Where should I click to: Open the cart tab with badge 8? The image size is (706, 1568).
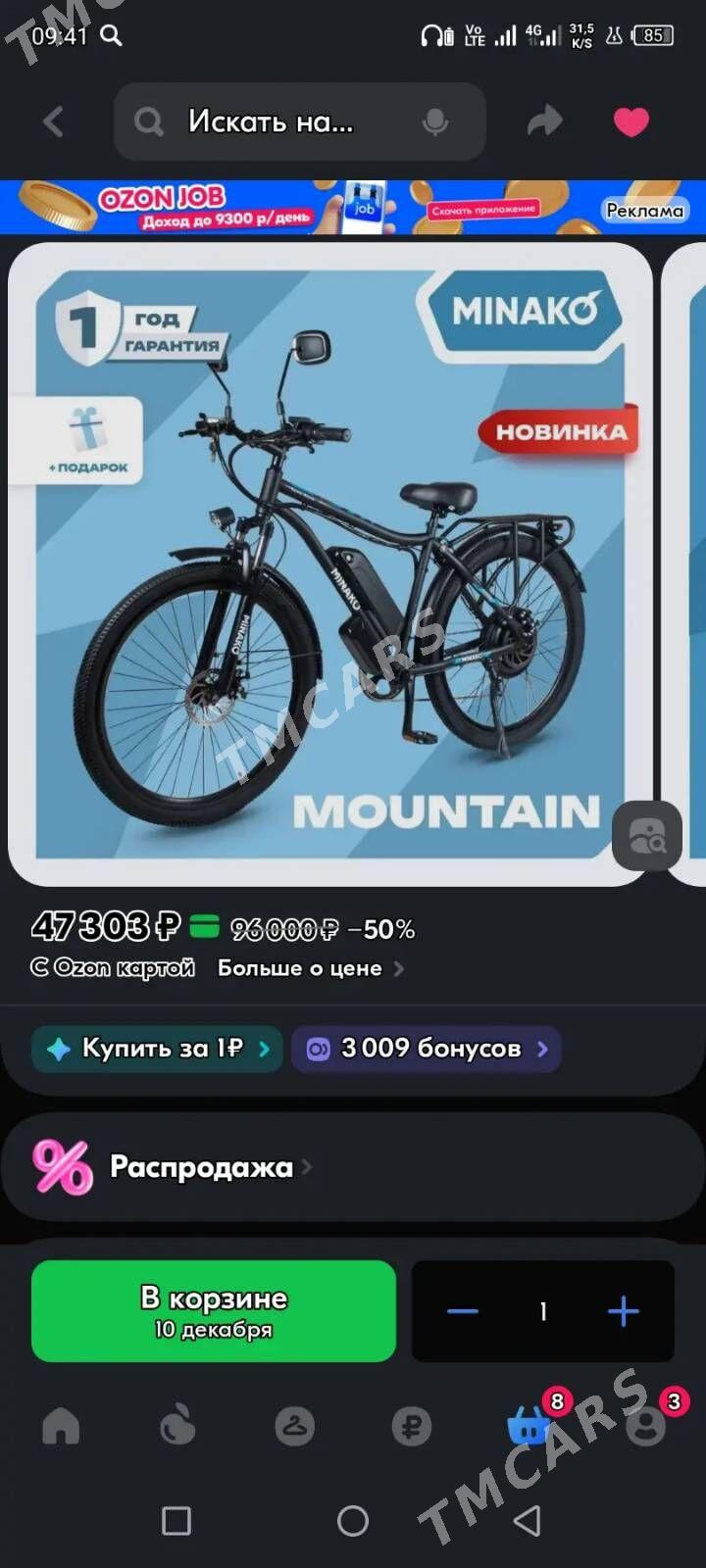click(x=529, y=1426)
